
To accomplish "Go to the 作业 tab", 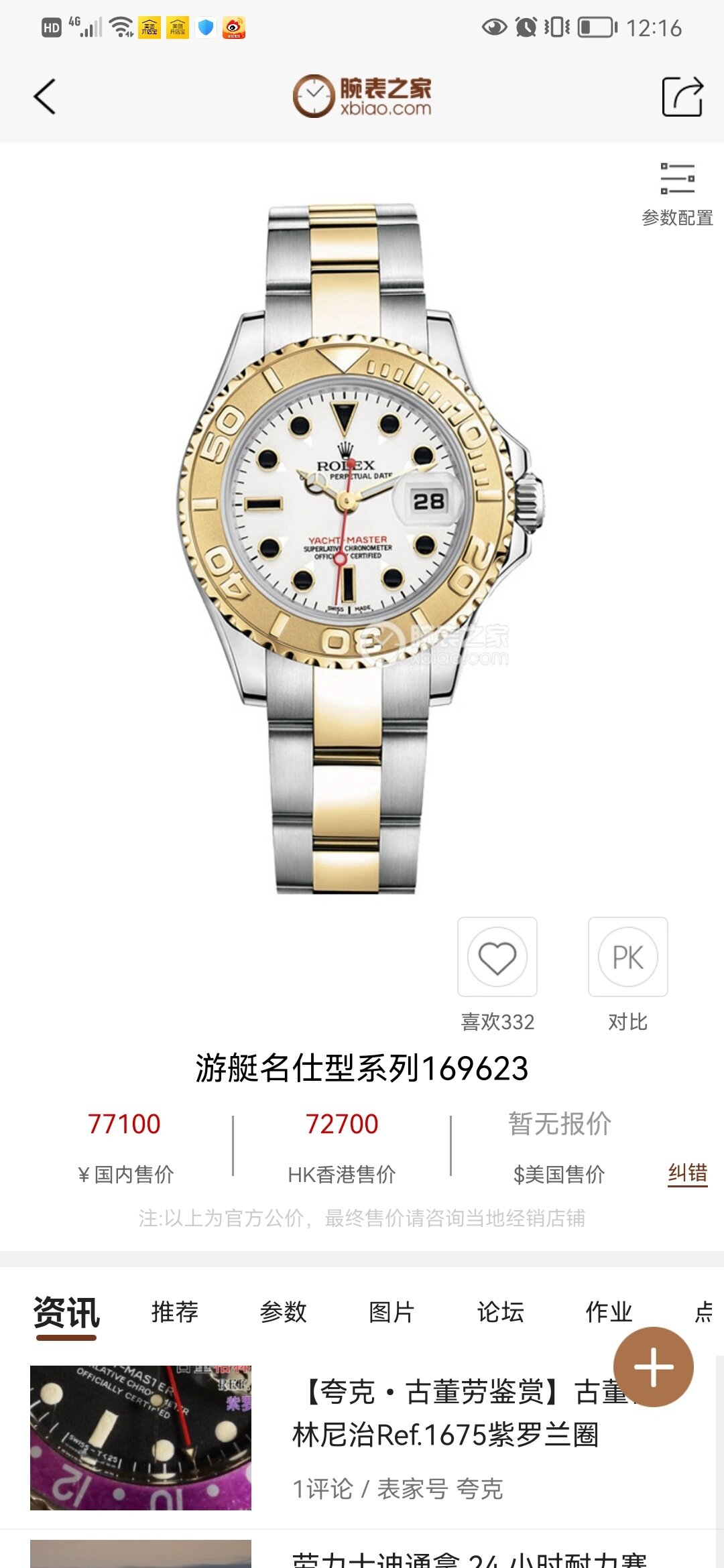I will (609, 1312).
